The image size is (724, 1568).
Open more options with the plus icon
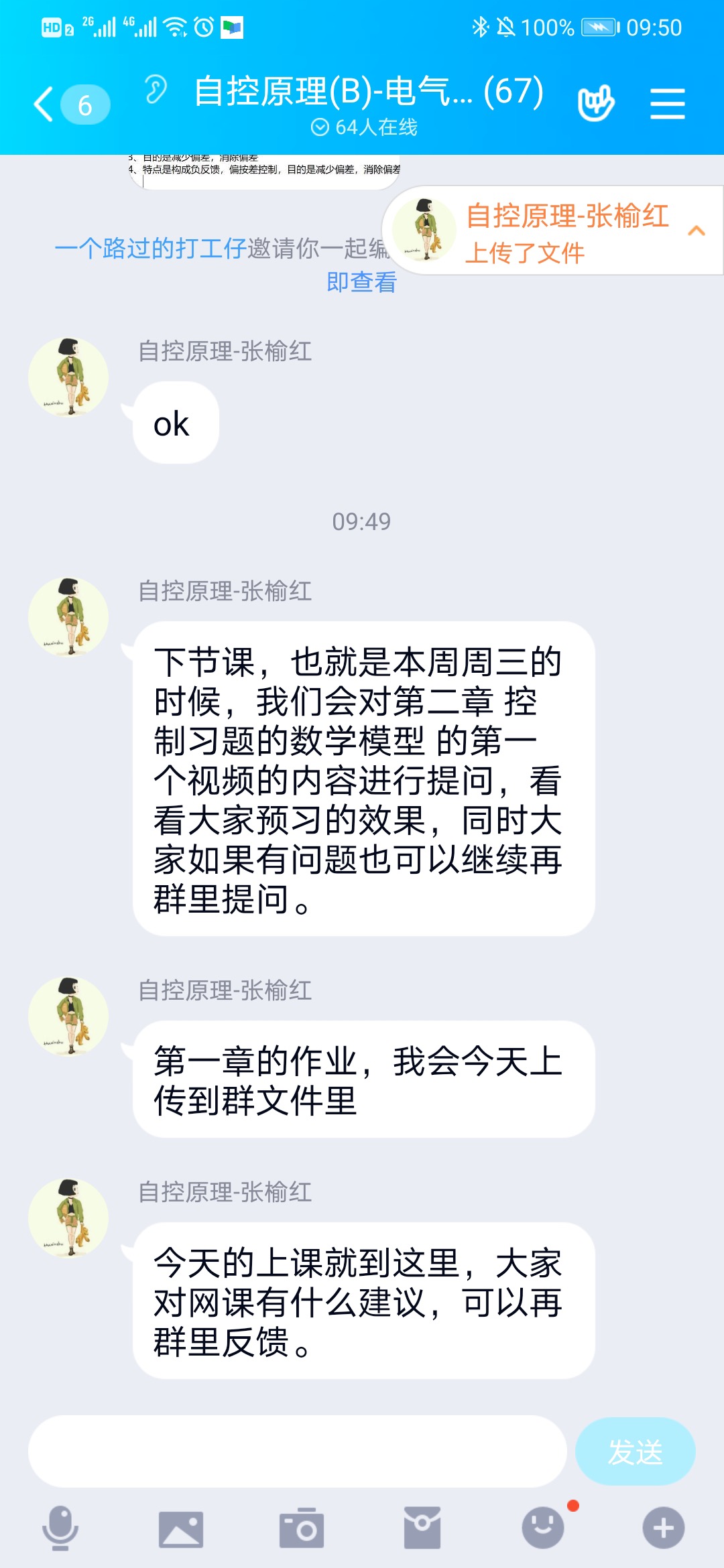click(x=664, y=1528)
